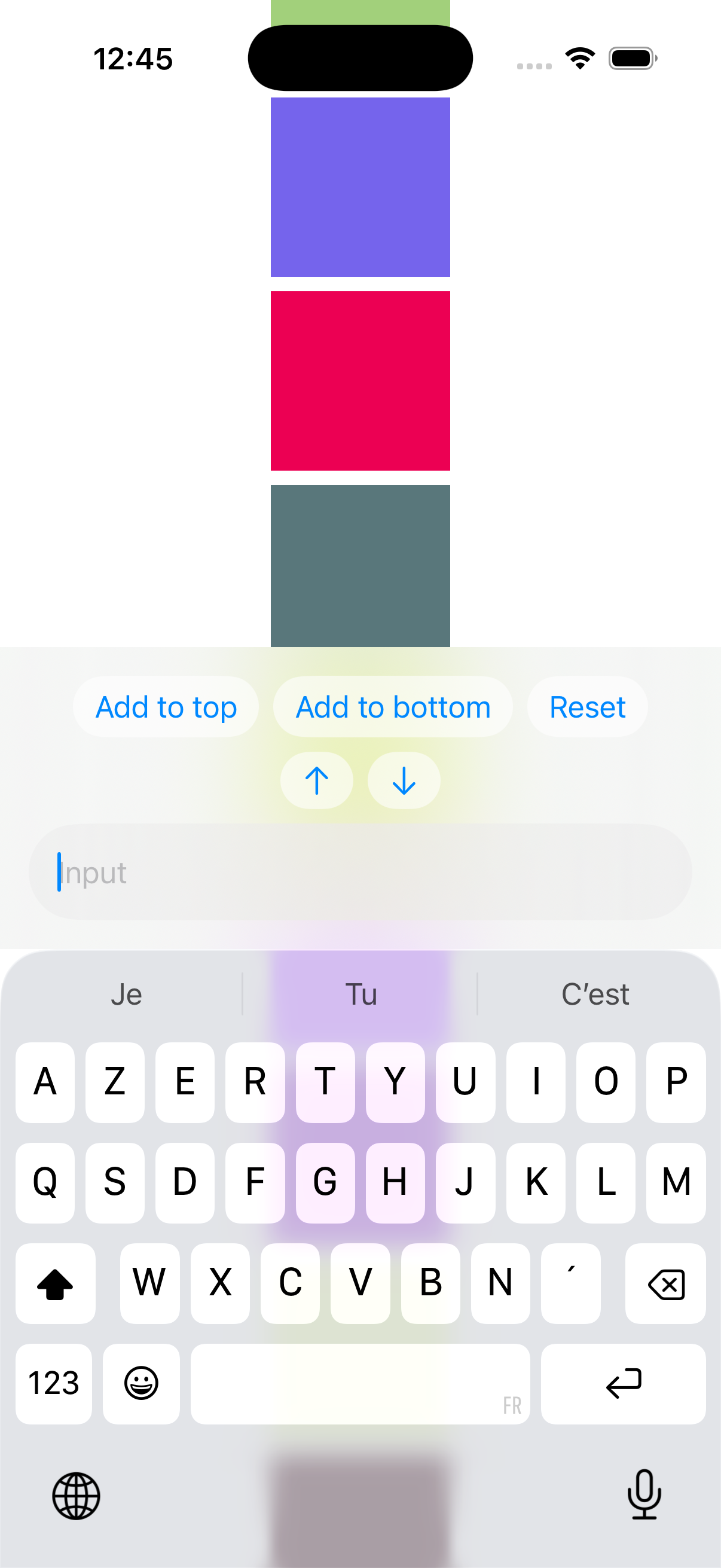
Task: Select the 'Tu' keyboard suggestion
Action: tap(360, 994)
